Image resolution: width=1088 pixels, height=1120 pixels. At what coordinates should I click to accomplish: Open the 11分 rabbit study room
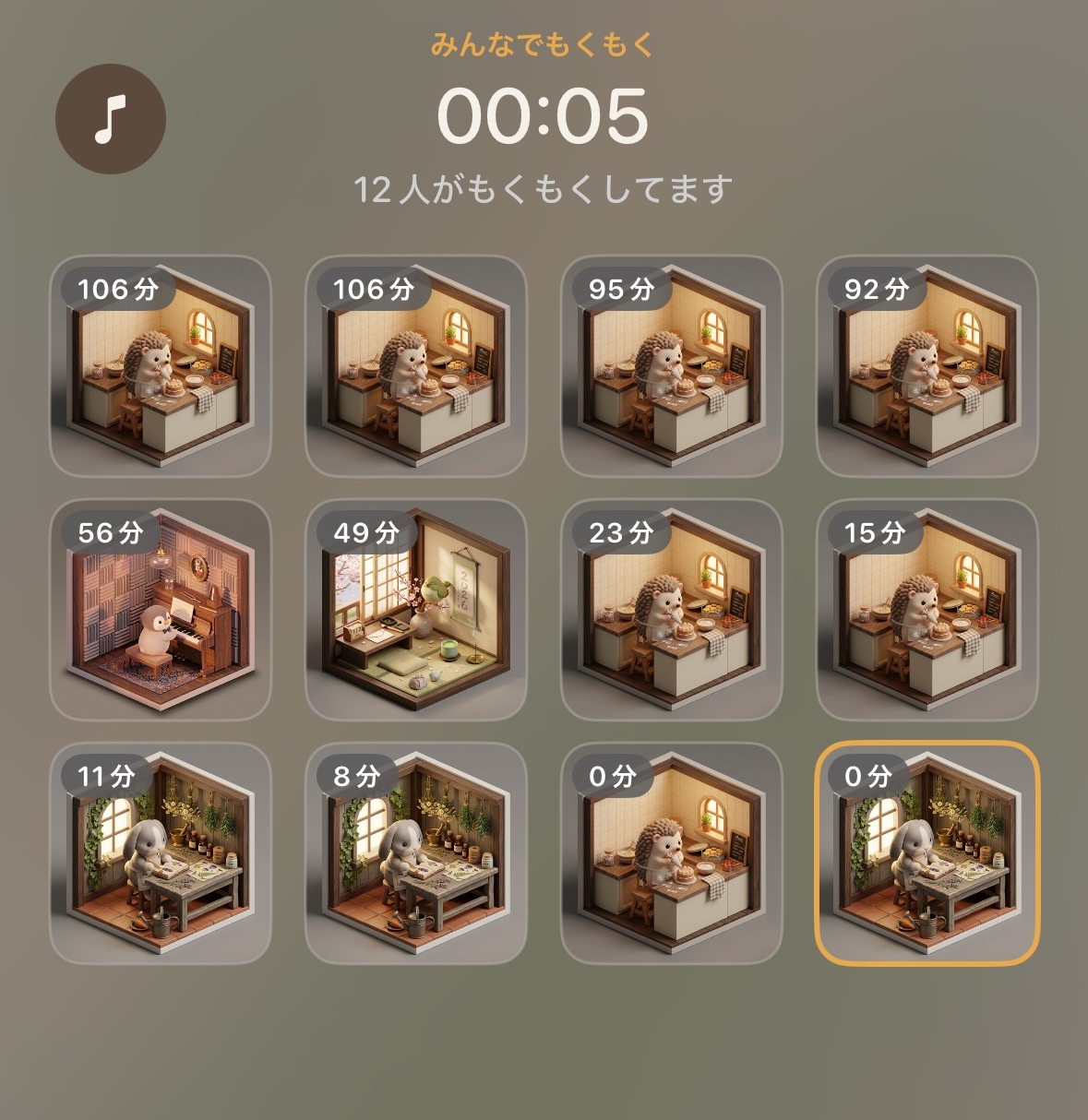click(161, 853)
